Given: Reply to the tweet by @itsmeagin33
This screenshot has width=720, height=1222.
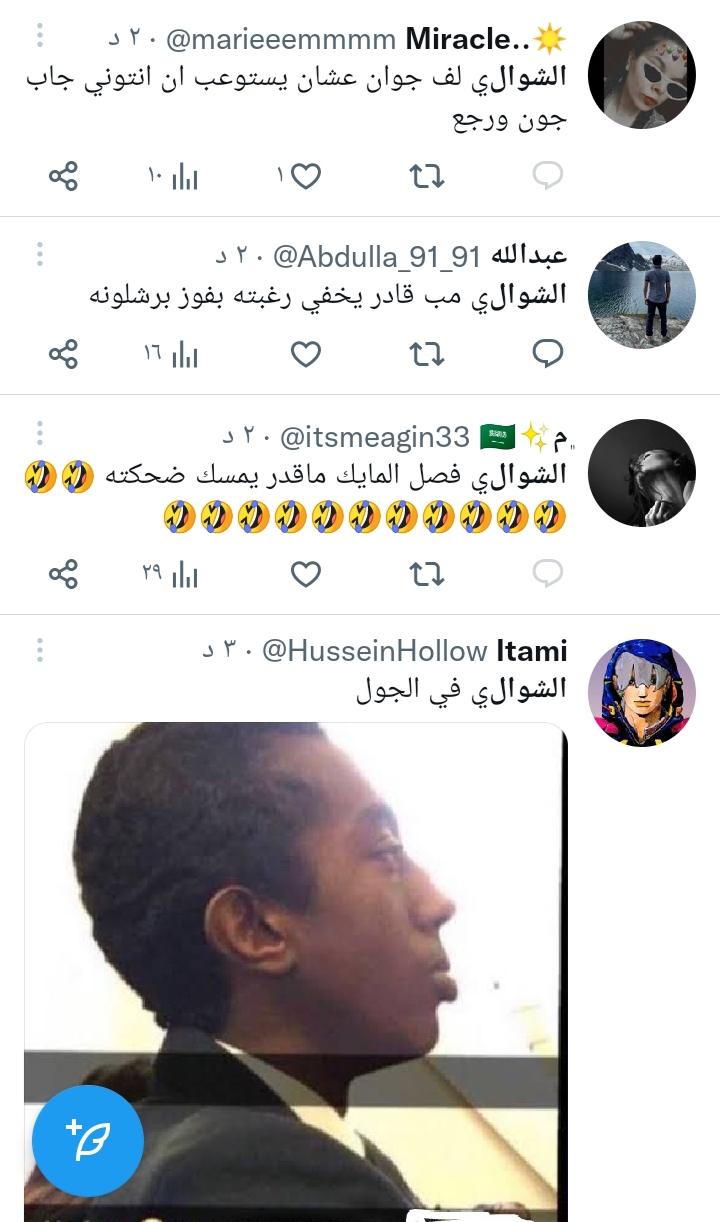Looking at the screenshot, I should point(547,574).
